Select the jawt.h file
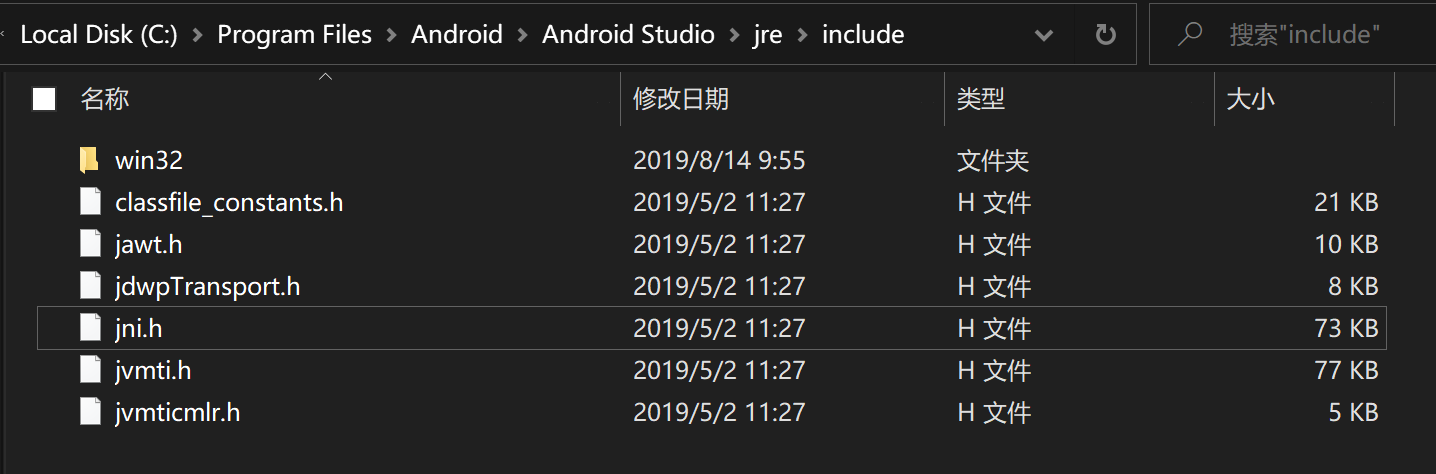The height and width of the screenshot is (474, 1436). (x=148, y=244)
